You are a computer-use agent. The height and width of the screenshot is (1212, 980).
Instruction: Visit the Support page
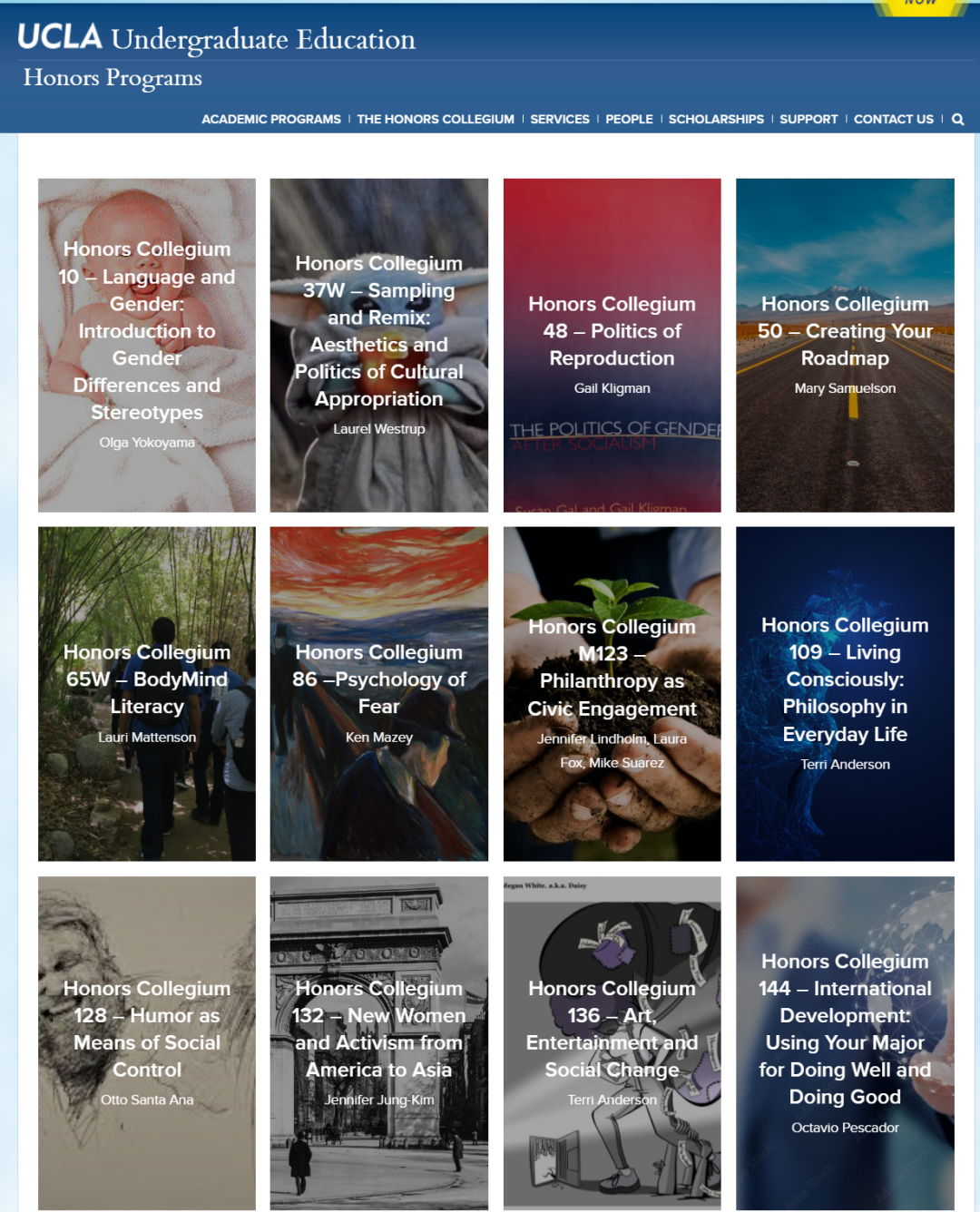coord(808,120)
